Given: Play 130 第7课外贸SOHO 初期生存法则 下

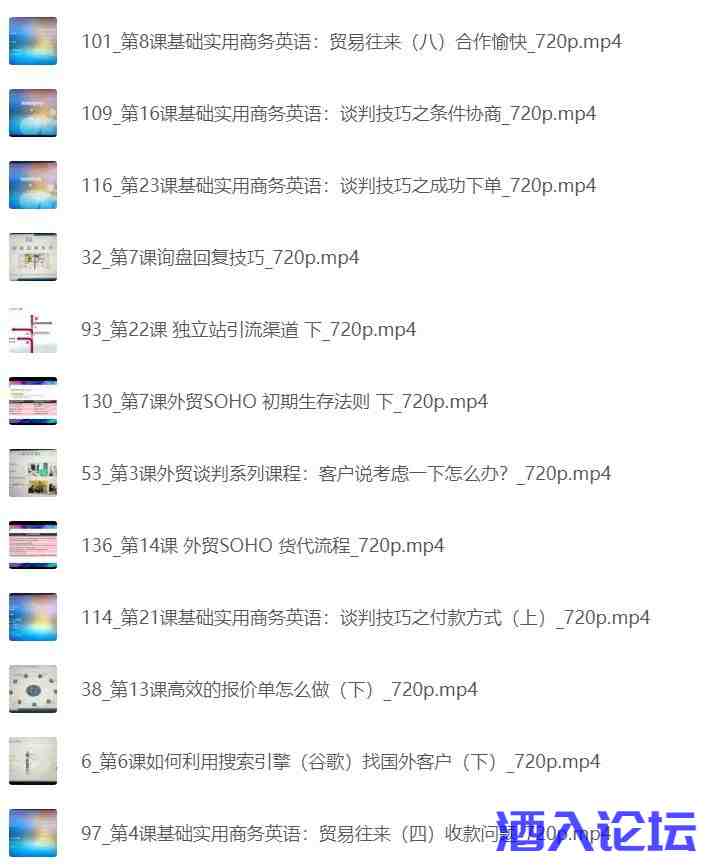Looking at the screenshot, I should click(x=284, y=402).
